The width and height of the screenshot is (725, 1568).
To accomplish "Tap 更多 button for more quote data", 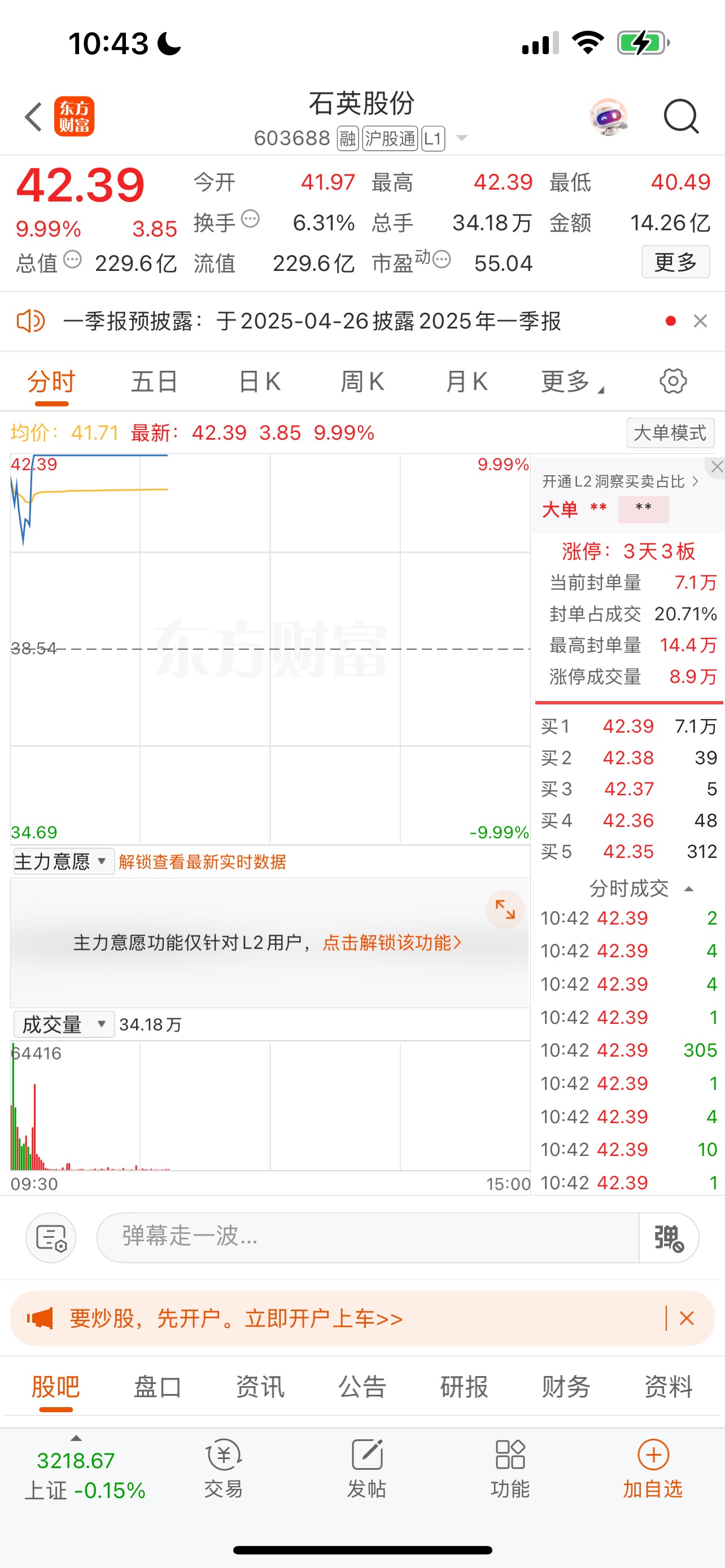I will (675, 262).
